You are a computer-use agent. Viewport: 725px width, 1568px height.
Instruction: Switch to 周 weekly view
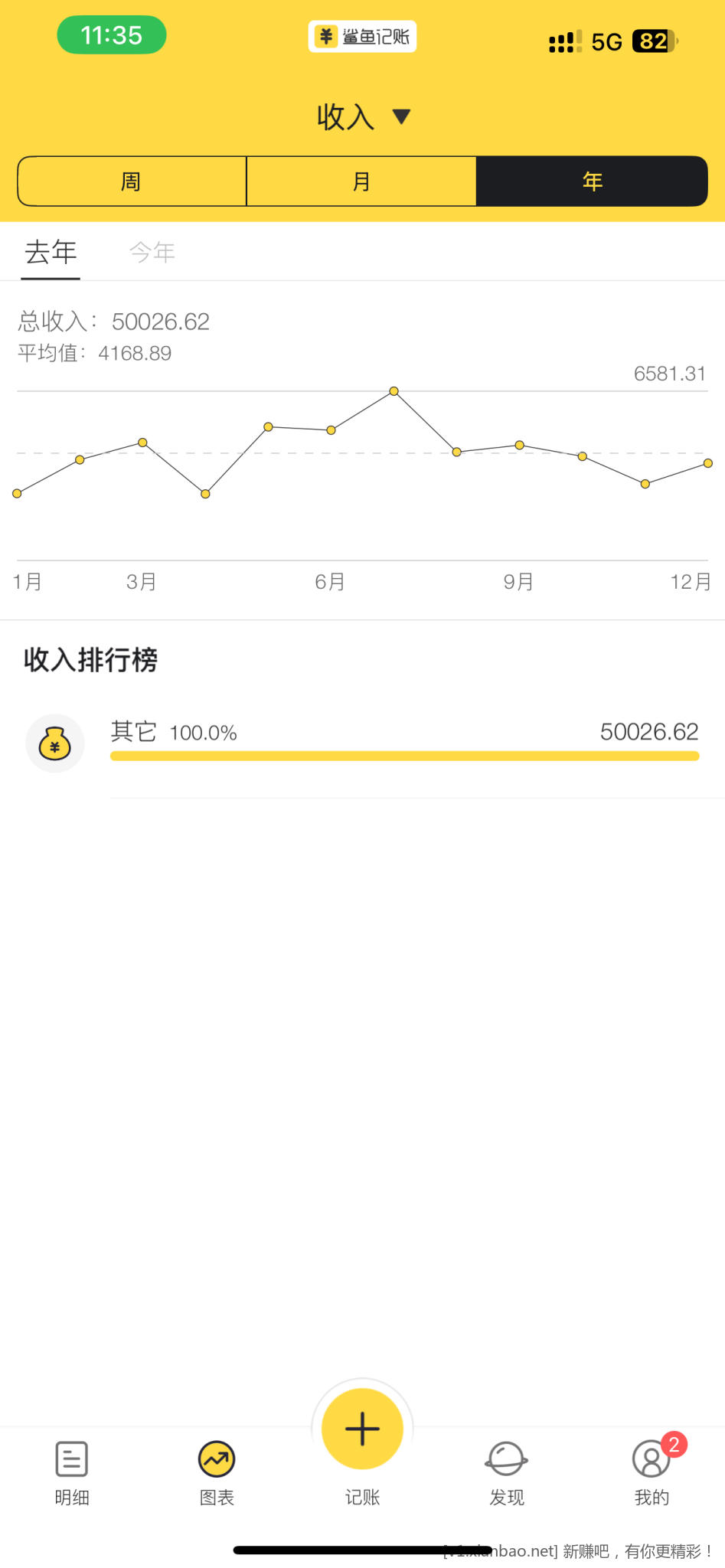click(131, 181)
